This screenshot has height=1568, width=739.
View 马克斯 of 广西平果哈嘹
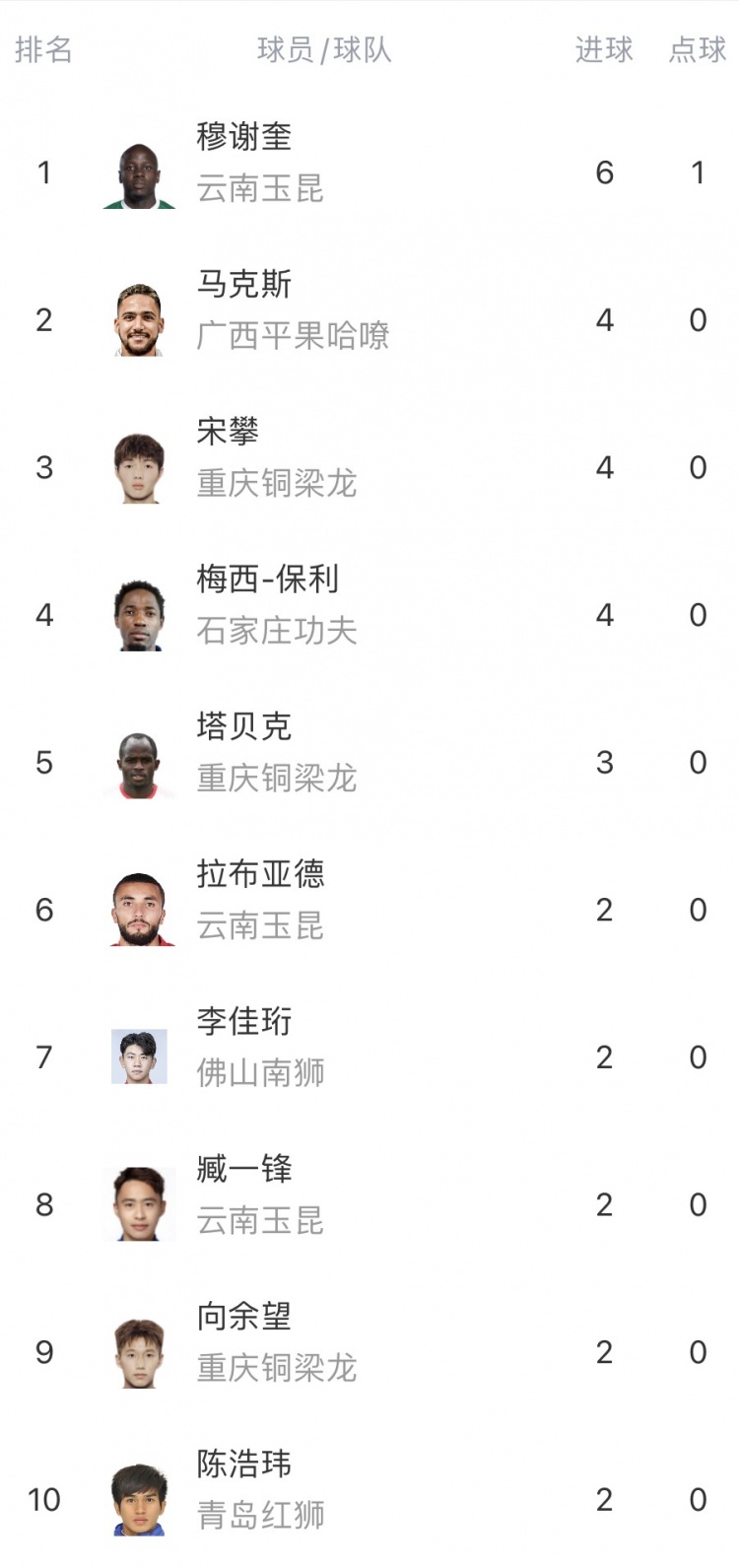(x=369, y=319)
